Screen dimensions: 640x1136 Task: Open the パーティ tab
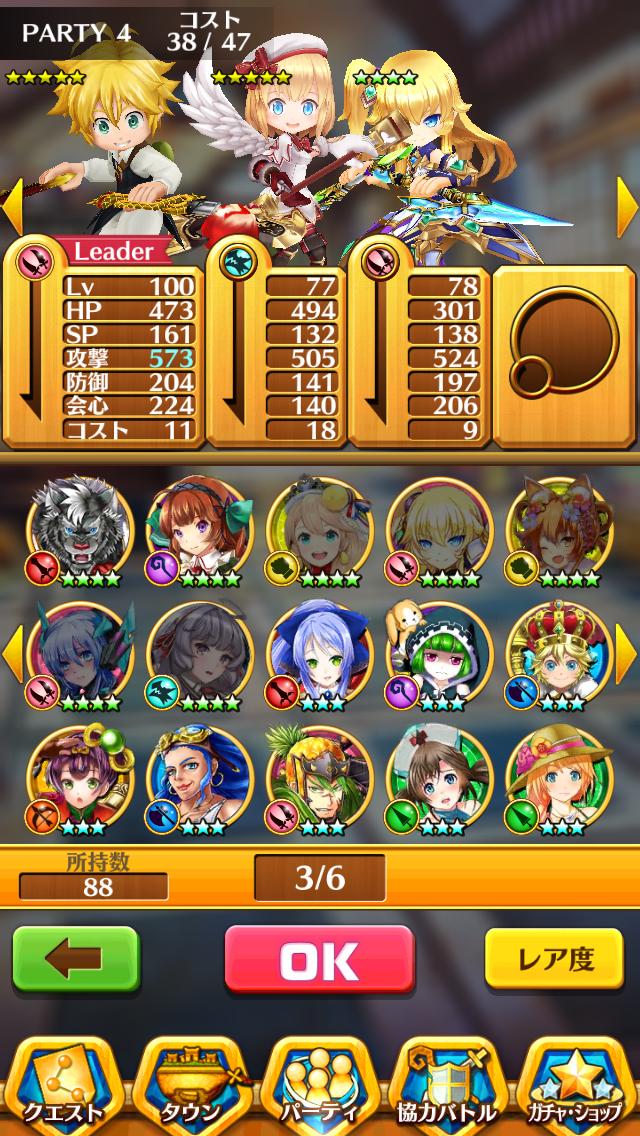coord(320,1087)
